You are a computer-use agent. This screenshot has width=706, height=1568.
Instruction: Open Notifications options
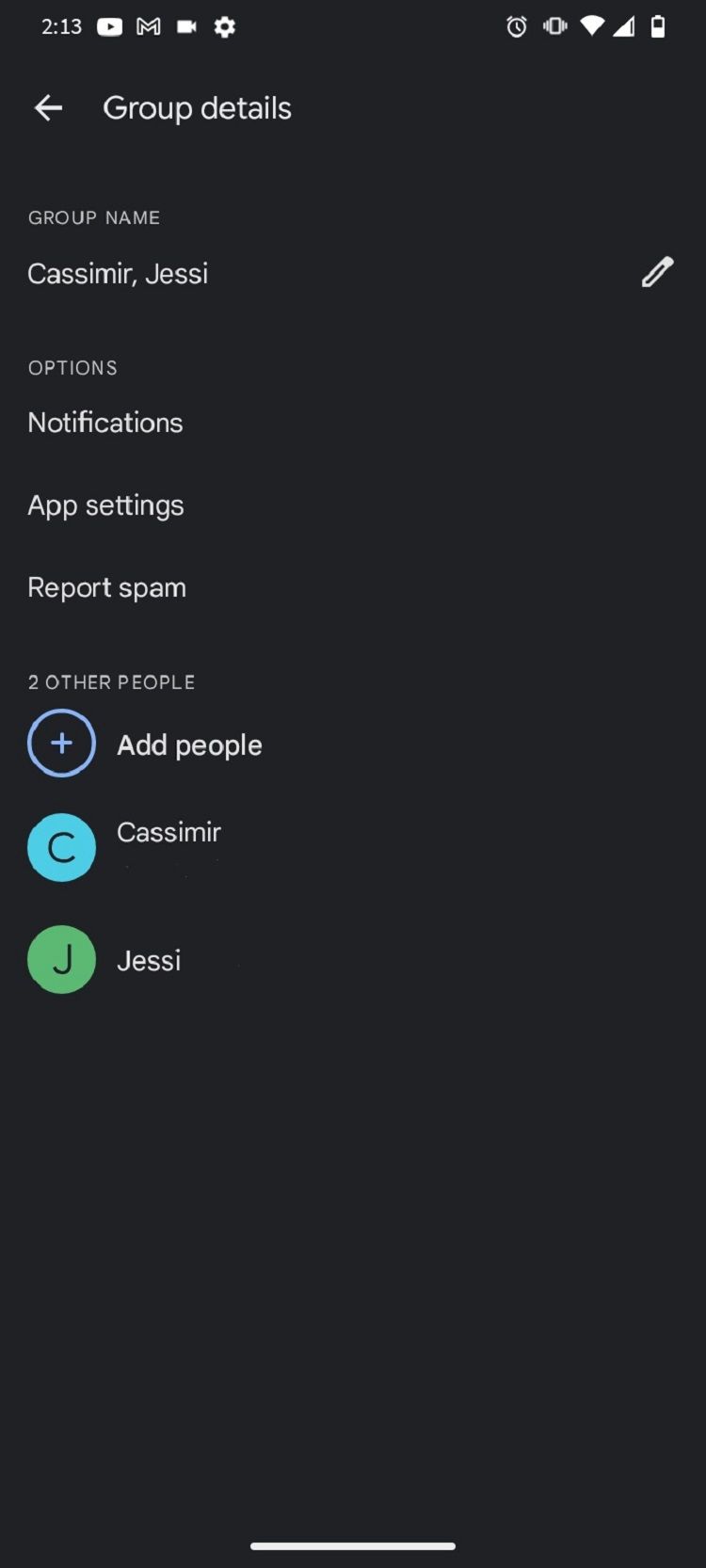click(x=105, y=423)
